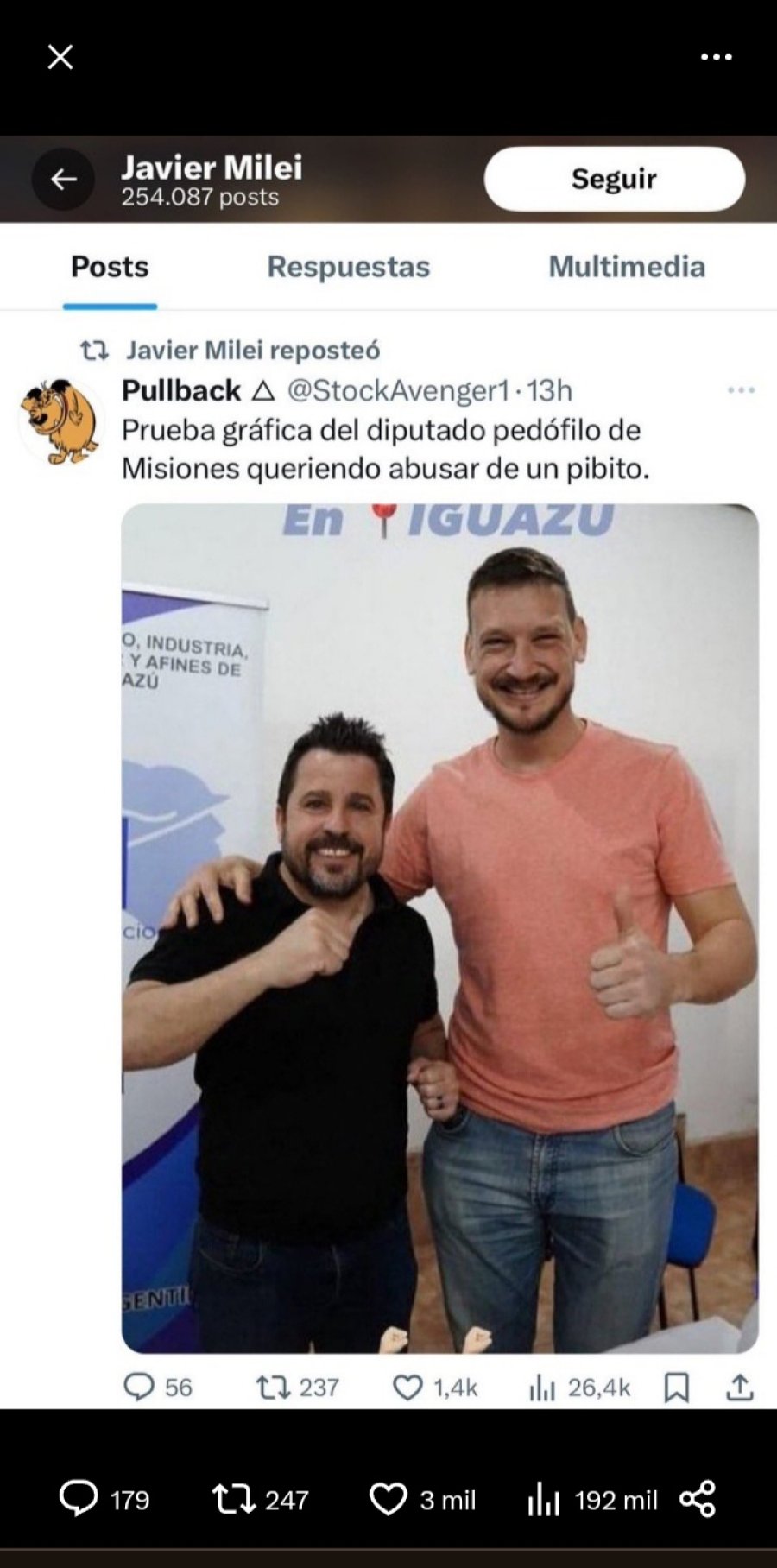Share this post

[698, 1498]
